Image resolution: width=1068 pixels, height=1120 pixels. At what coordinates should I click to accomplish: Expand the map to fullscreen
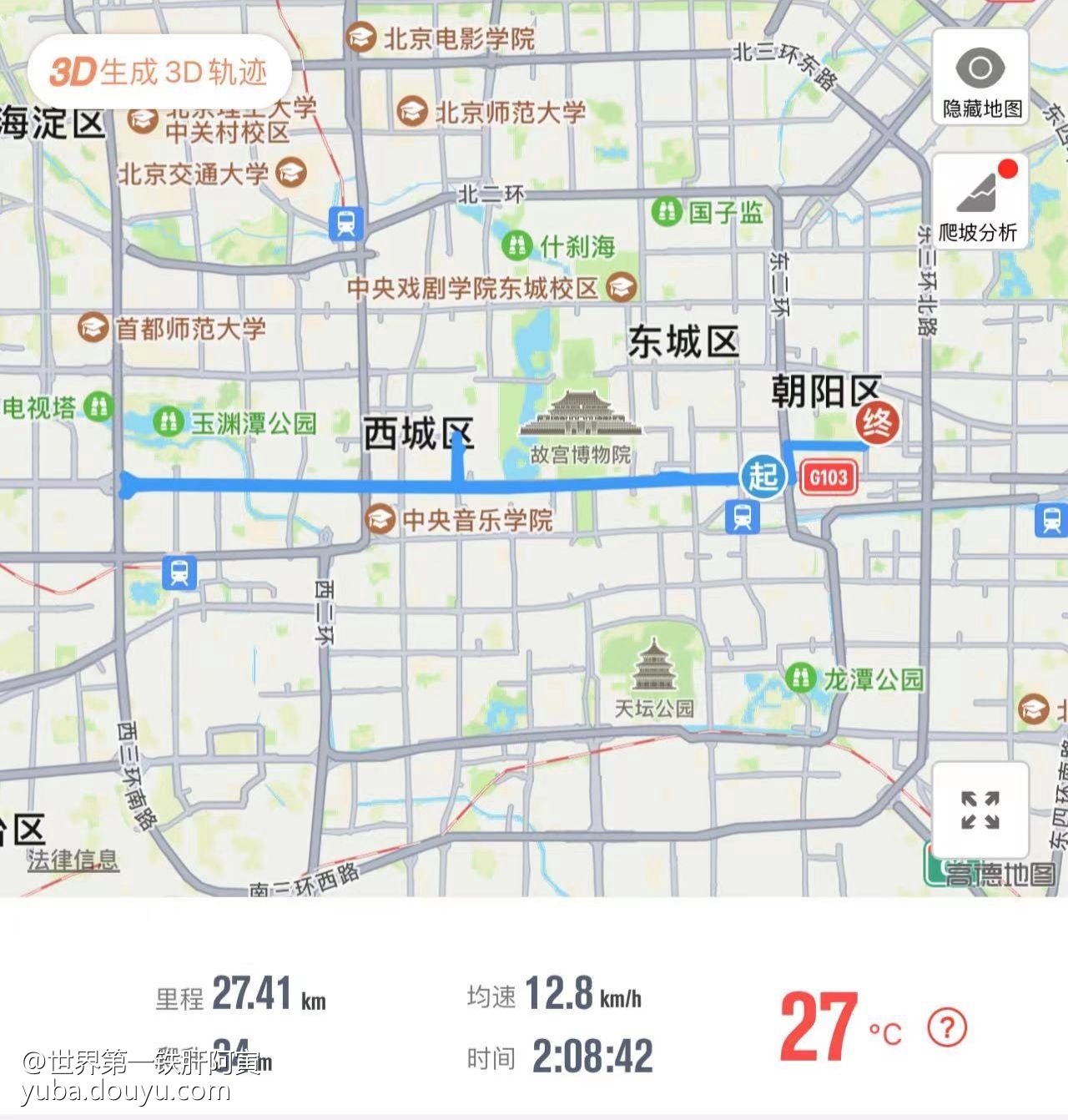980,810
